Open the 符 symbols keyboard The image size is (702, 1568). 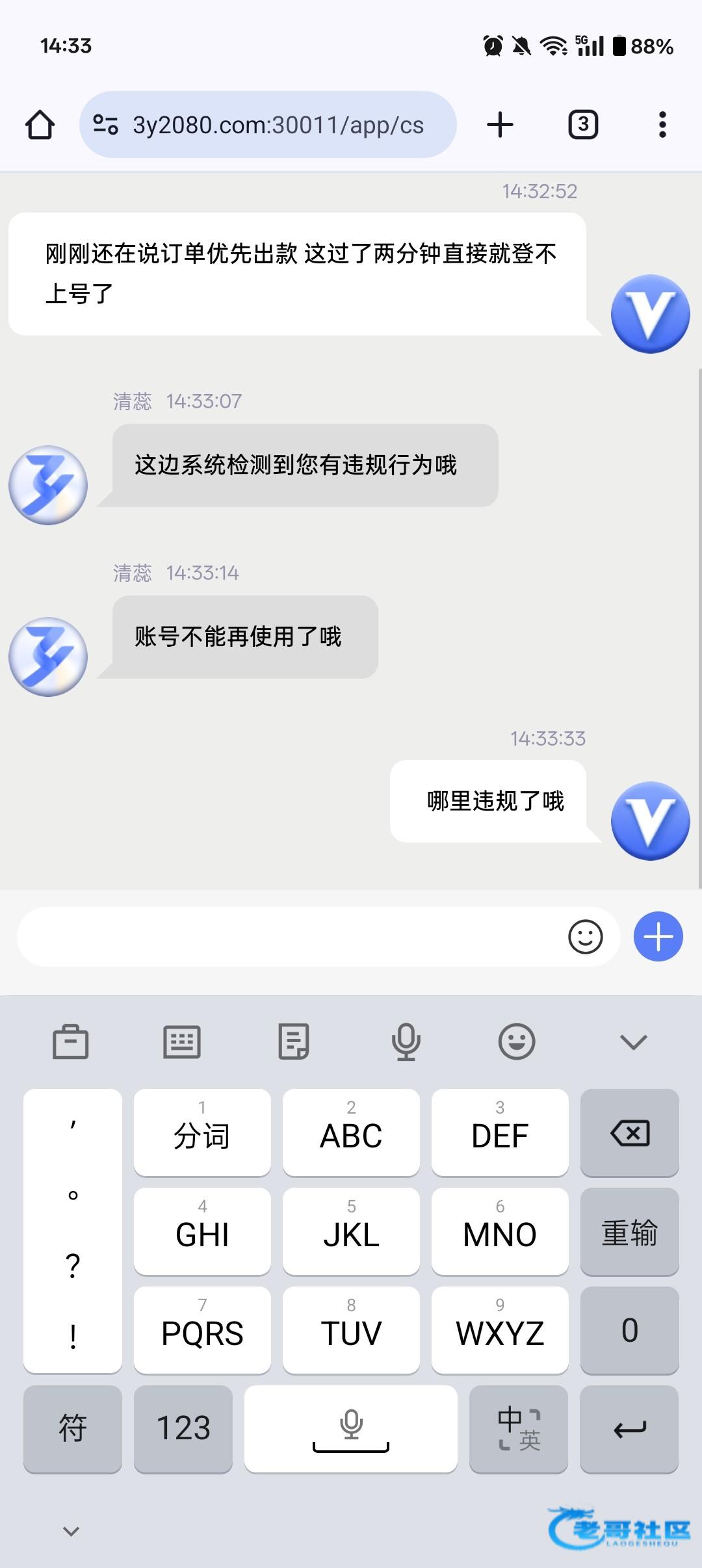pos(73,1428)
